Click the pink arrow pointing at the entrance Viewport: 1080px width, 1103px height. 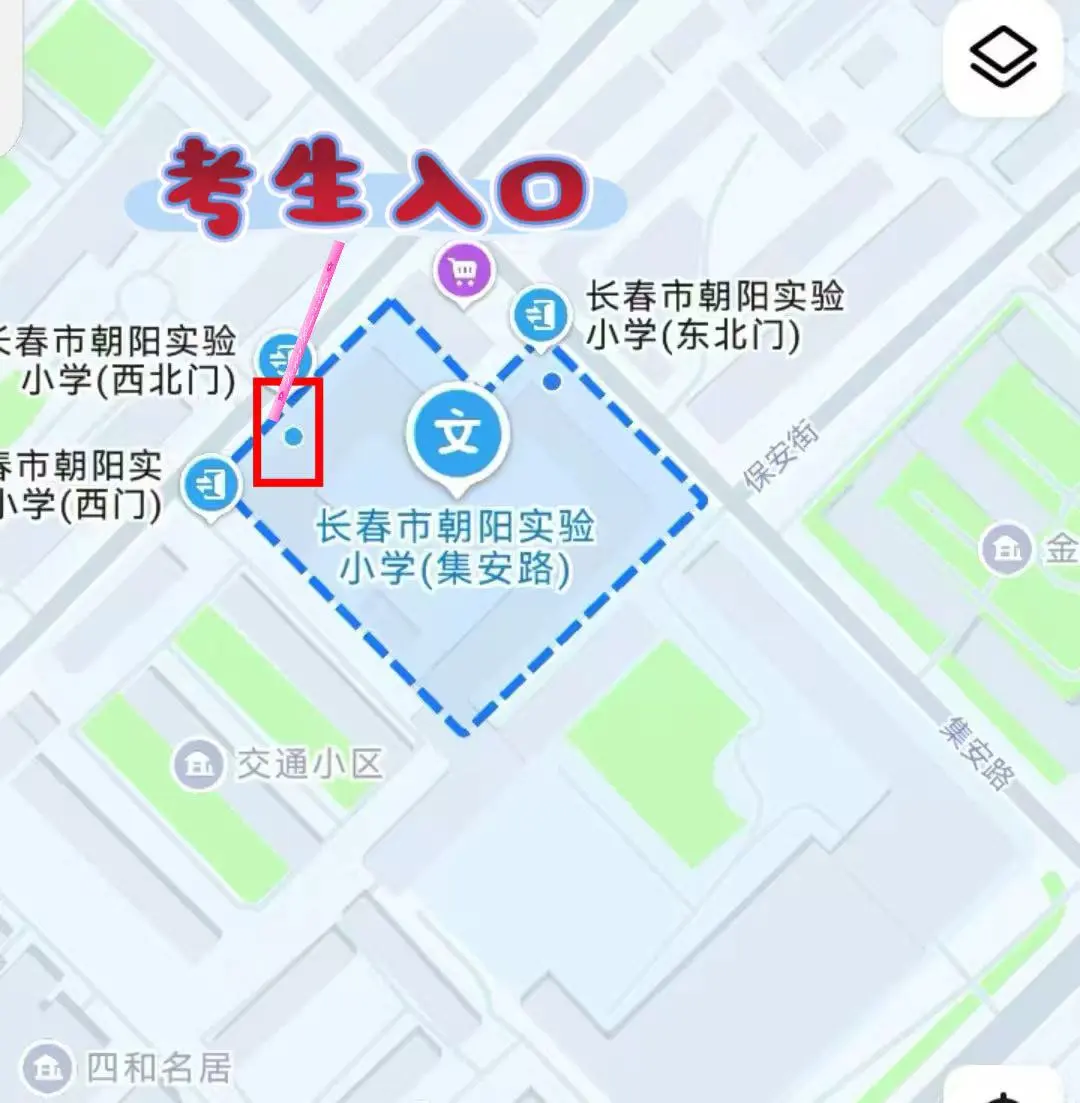click(x=305, y=330)
